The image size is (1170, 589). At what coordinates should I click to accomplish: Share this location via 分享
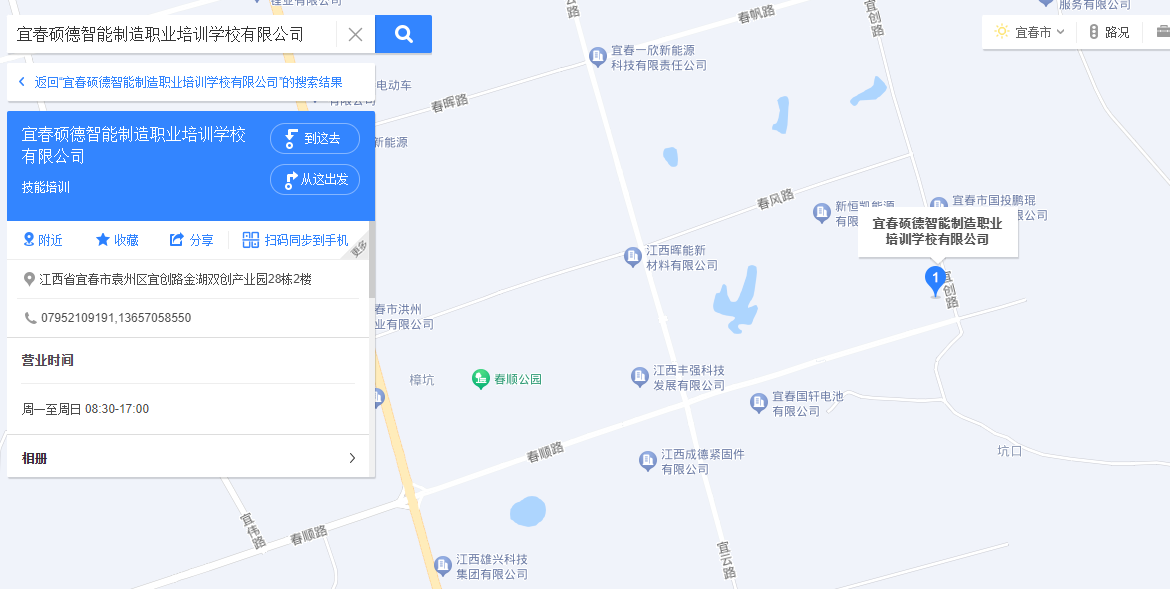[191, 240]
